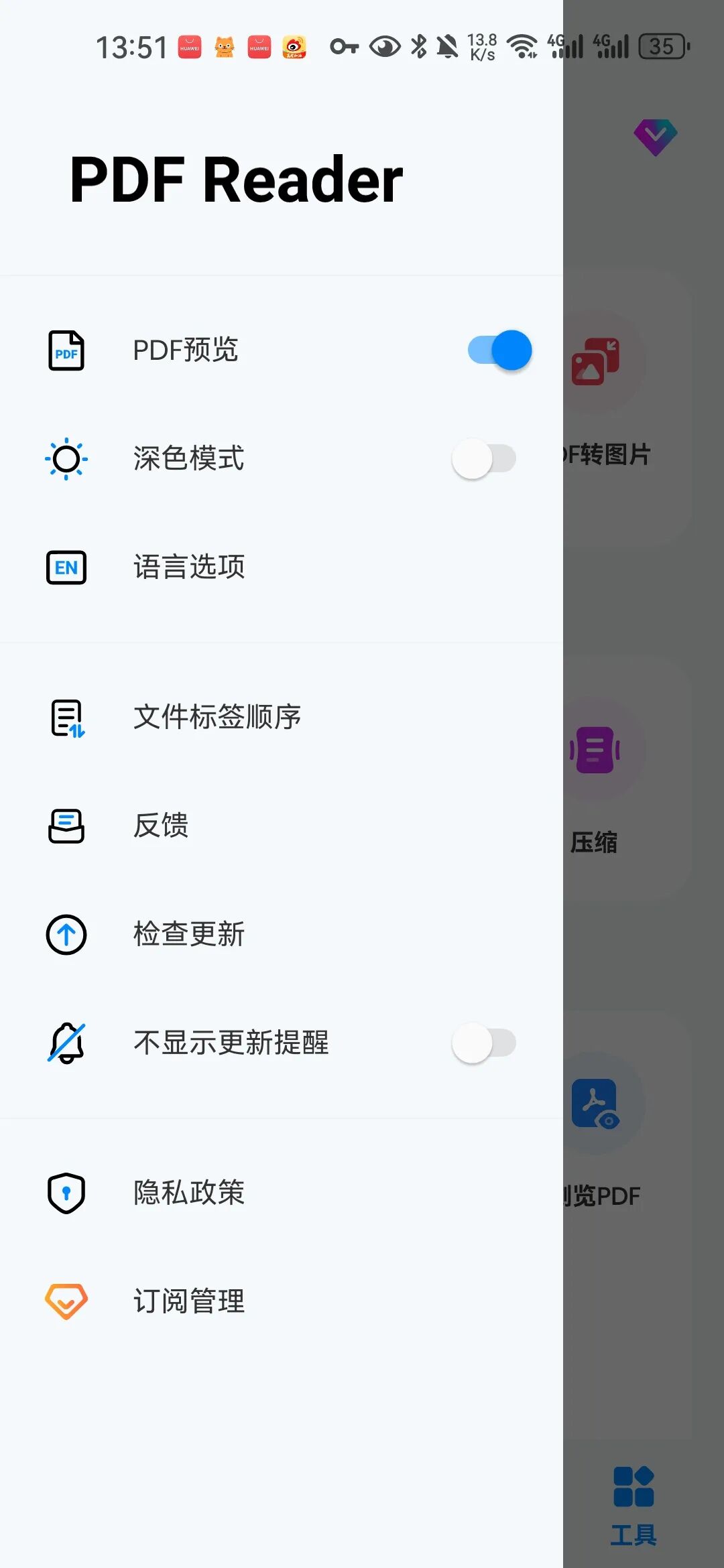The height and width of the screenshot is (1568, 724).
Task: Toggle 不显示更新提醒 switch on
Action: [484, 1043]
